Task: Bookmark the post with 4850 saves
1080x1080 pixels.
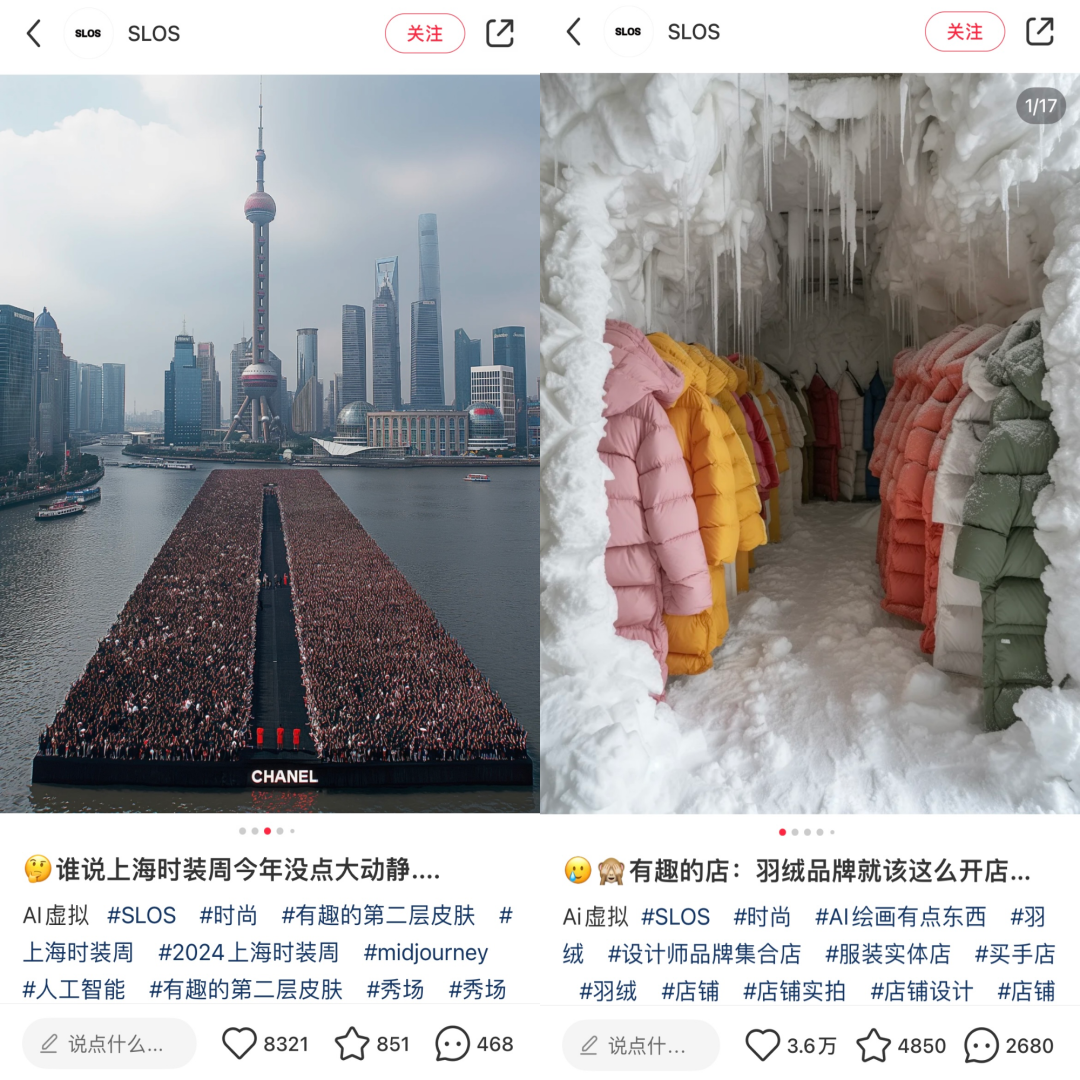Action: [874, 1045]
